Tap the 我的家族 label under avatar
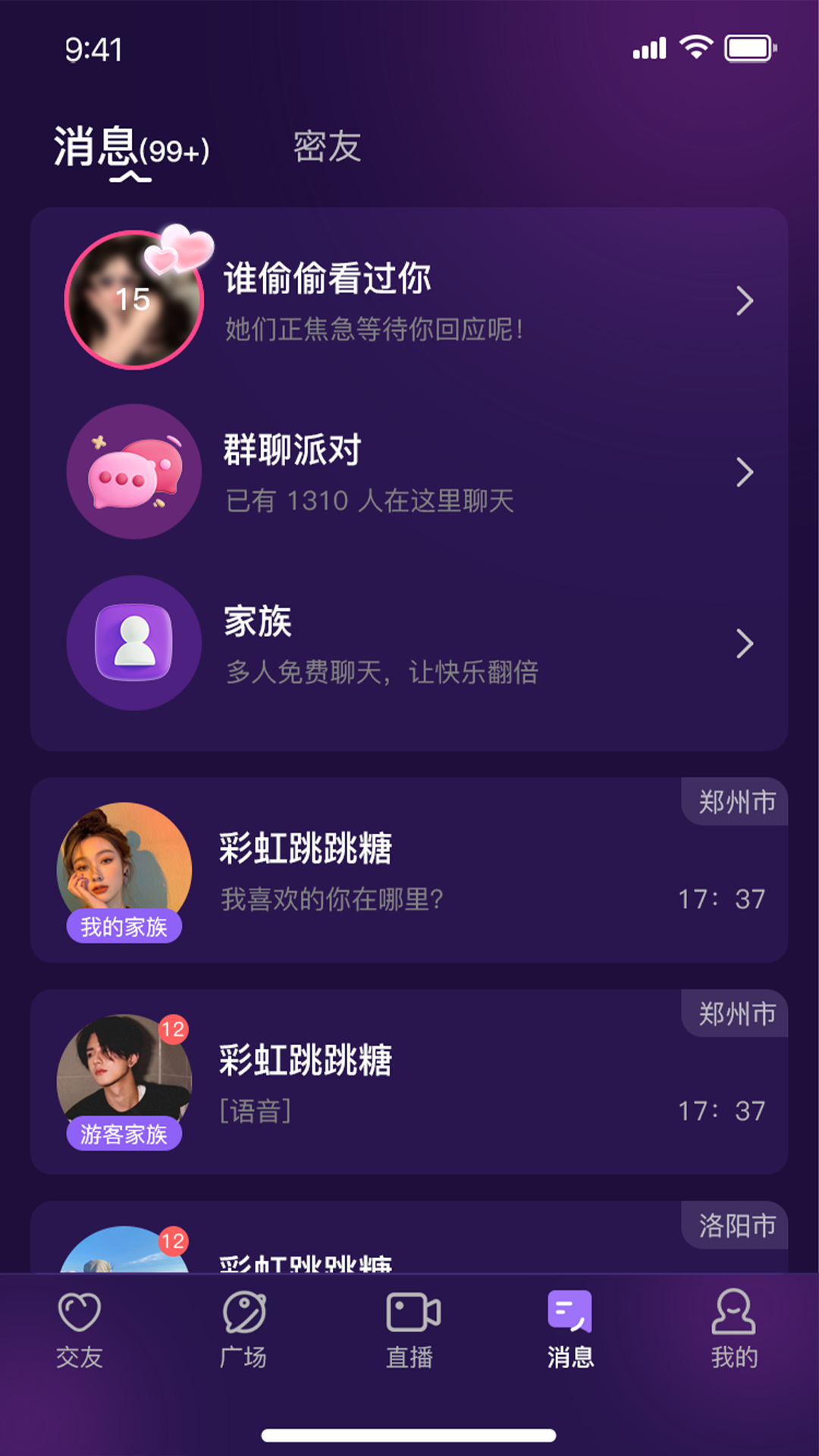Screen dimensions: 819x1456 pos(125,927)
